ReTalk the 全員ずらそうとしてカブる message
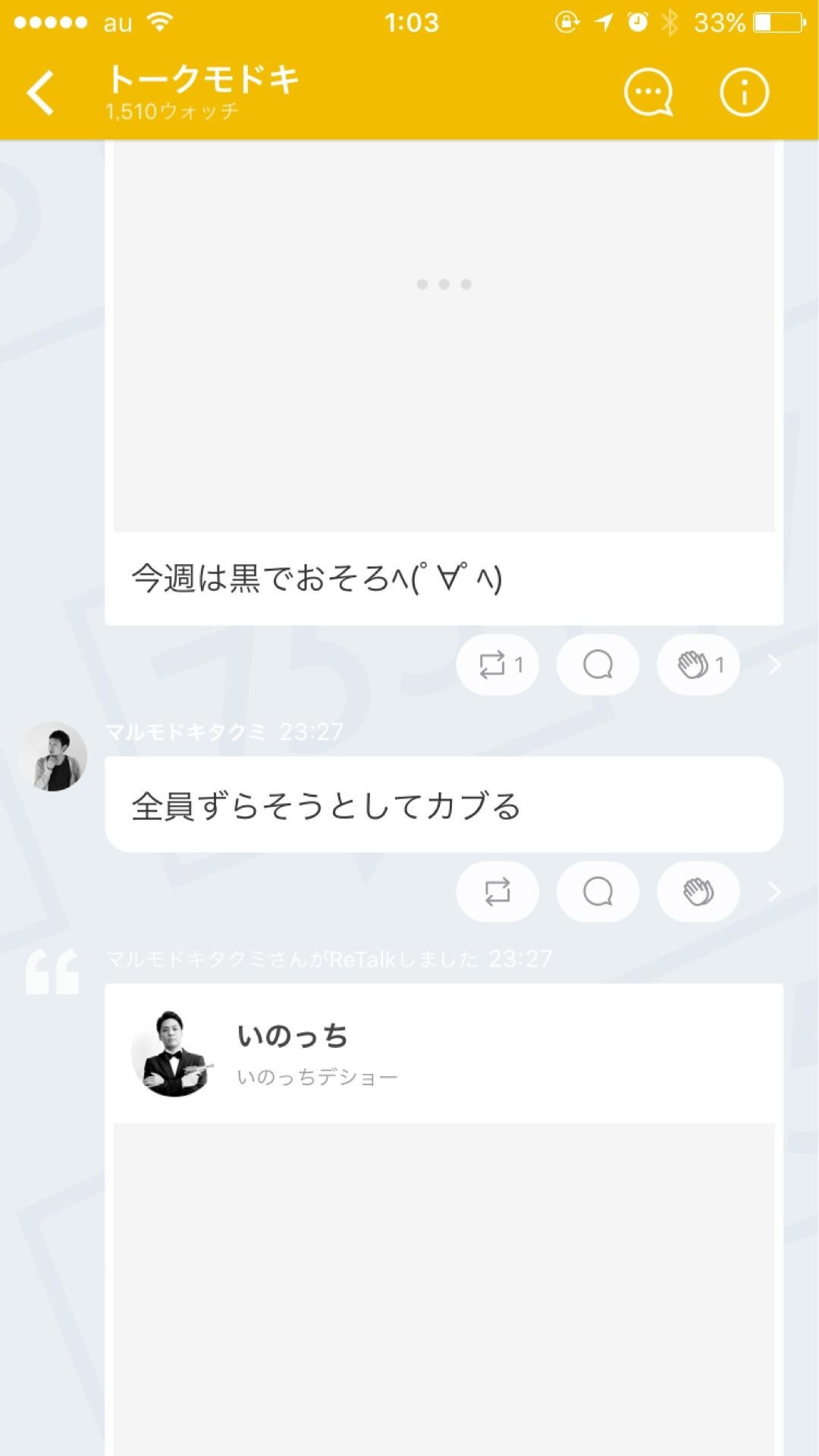 [497, 892]
